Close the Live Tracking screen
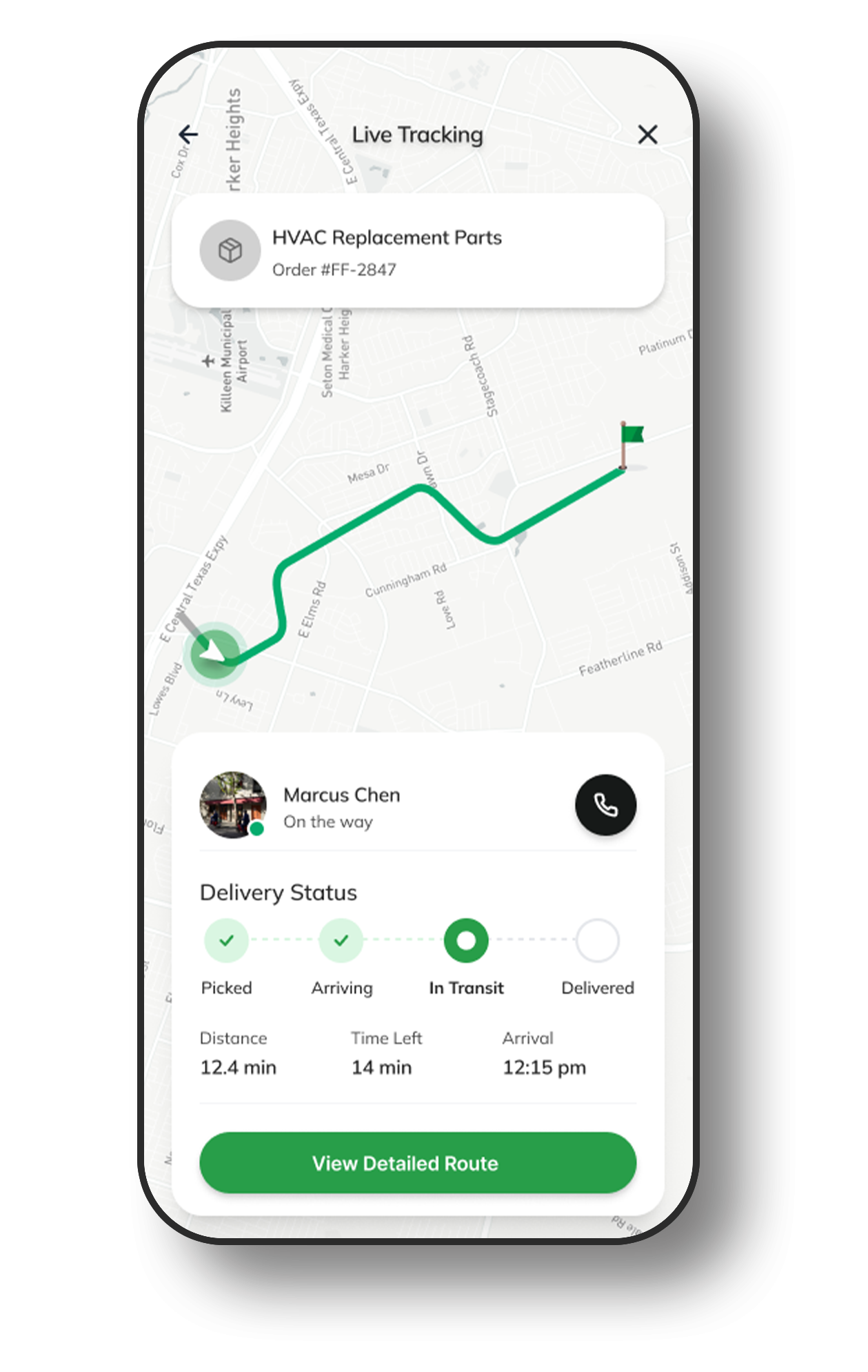This screenshot has width=868, height=1372. [x=647, y=135]
